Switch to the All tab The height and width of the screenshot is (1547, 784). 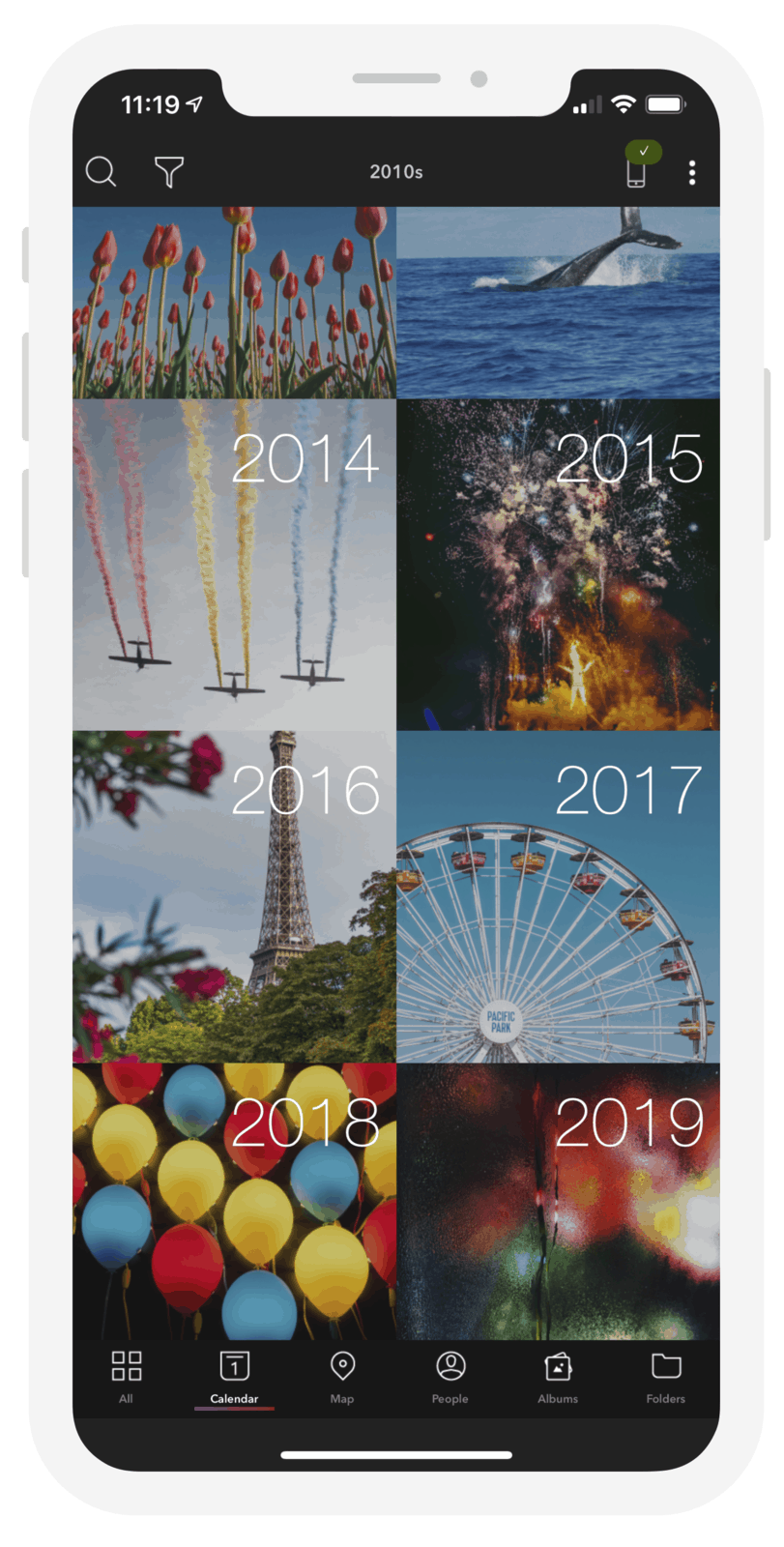[x=126, y=1377]
